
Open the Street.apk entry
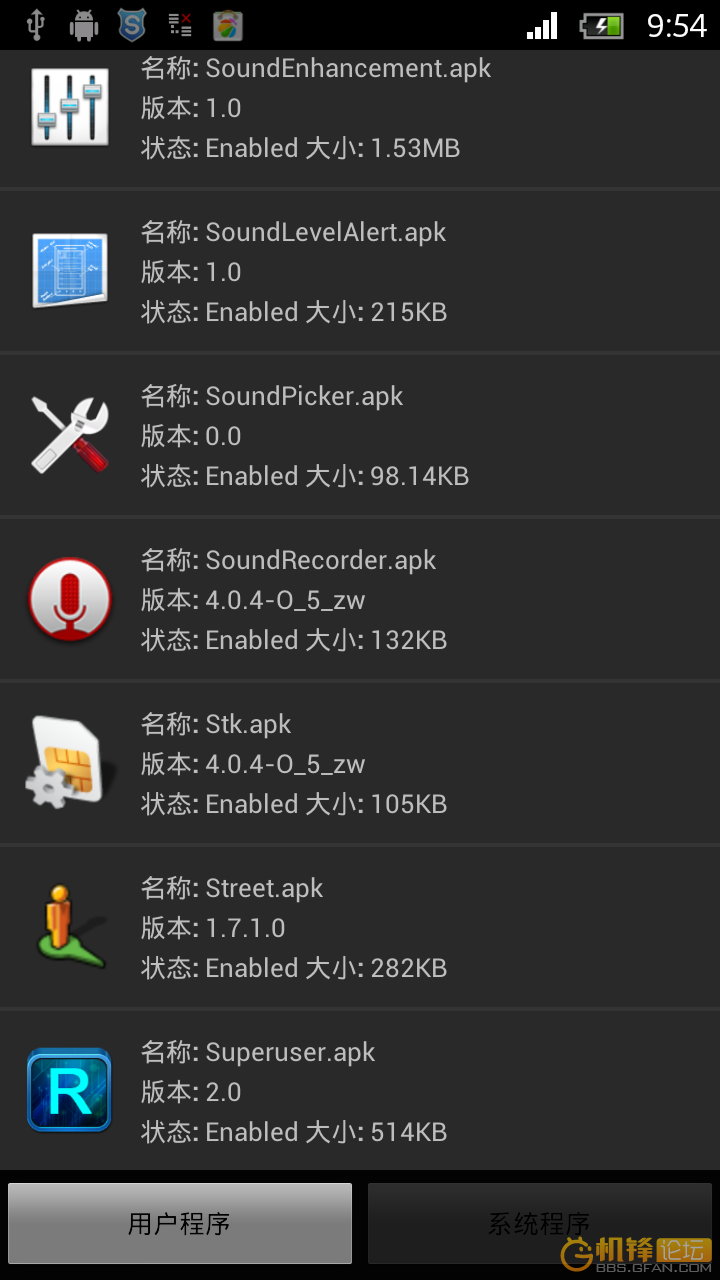coord(360,928)
